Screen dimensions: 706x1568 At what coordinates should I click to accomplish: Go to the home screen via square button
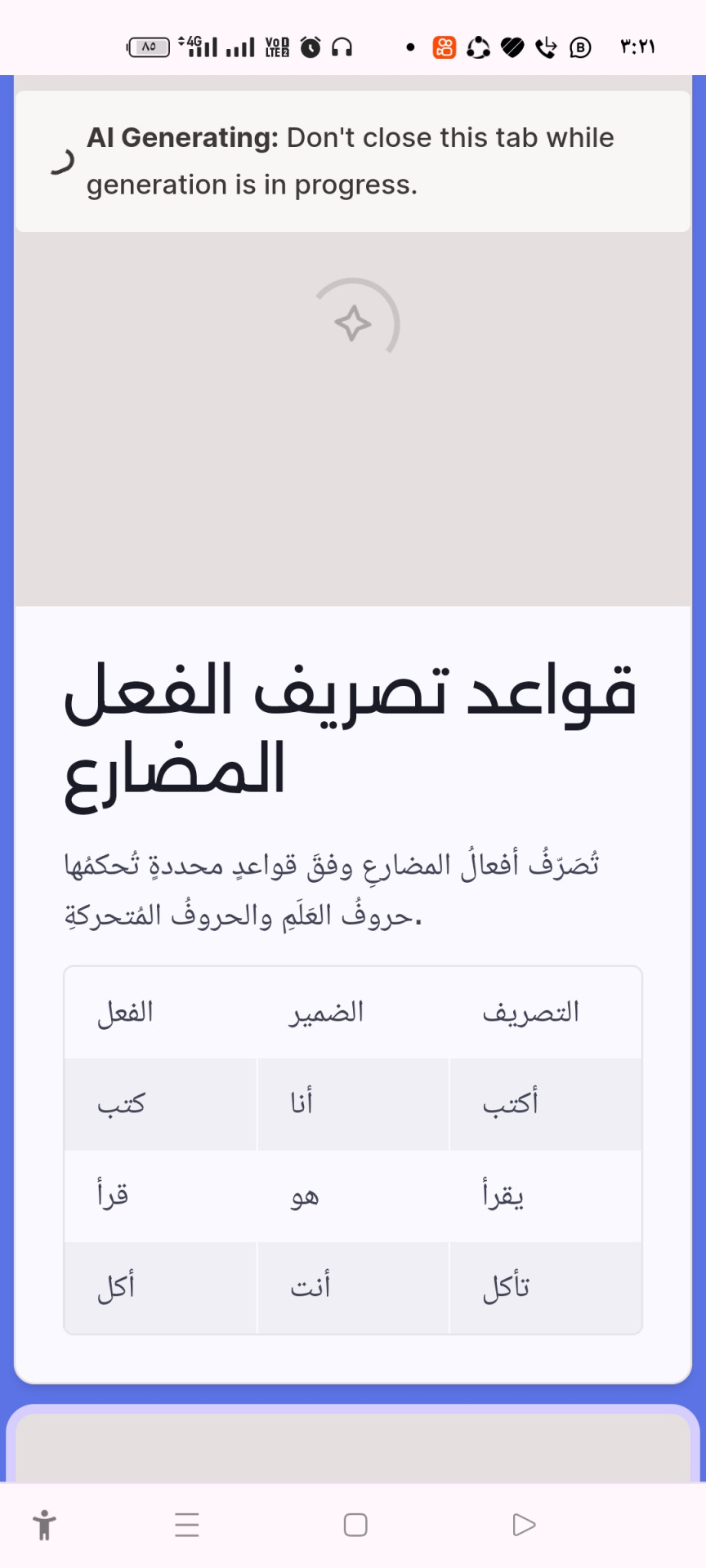[x=355, y=1525]
